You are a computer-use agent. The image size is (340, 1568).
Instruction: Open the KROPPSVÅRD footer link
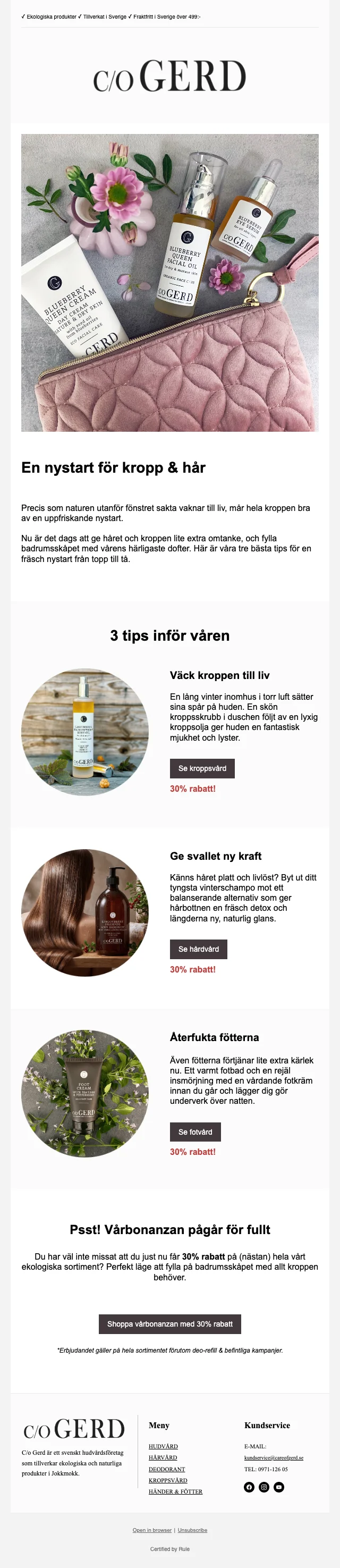[168, 1480]
